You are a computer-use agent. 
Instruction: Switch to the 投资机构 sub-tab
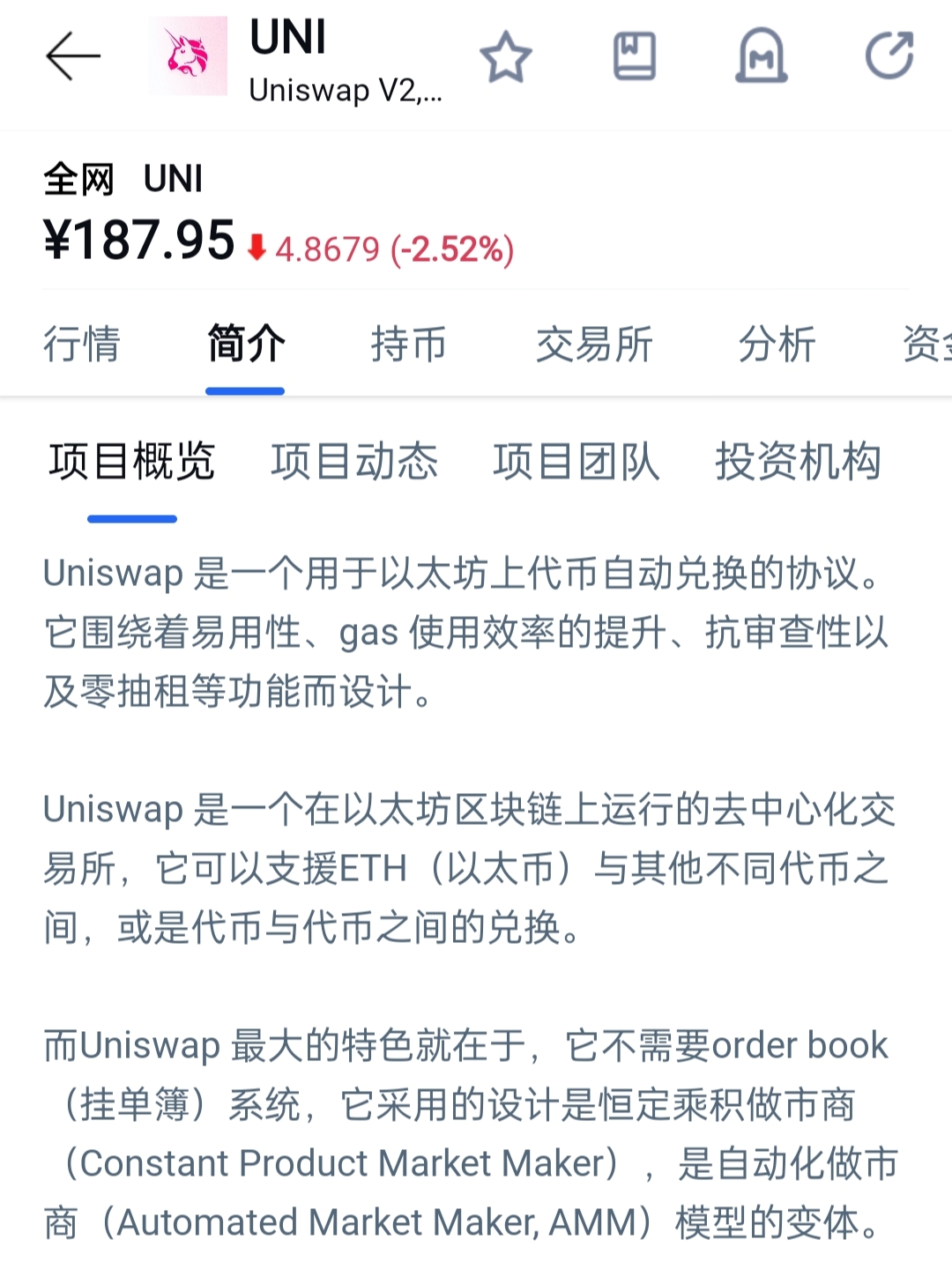pos(798,461)
